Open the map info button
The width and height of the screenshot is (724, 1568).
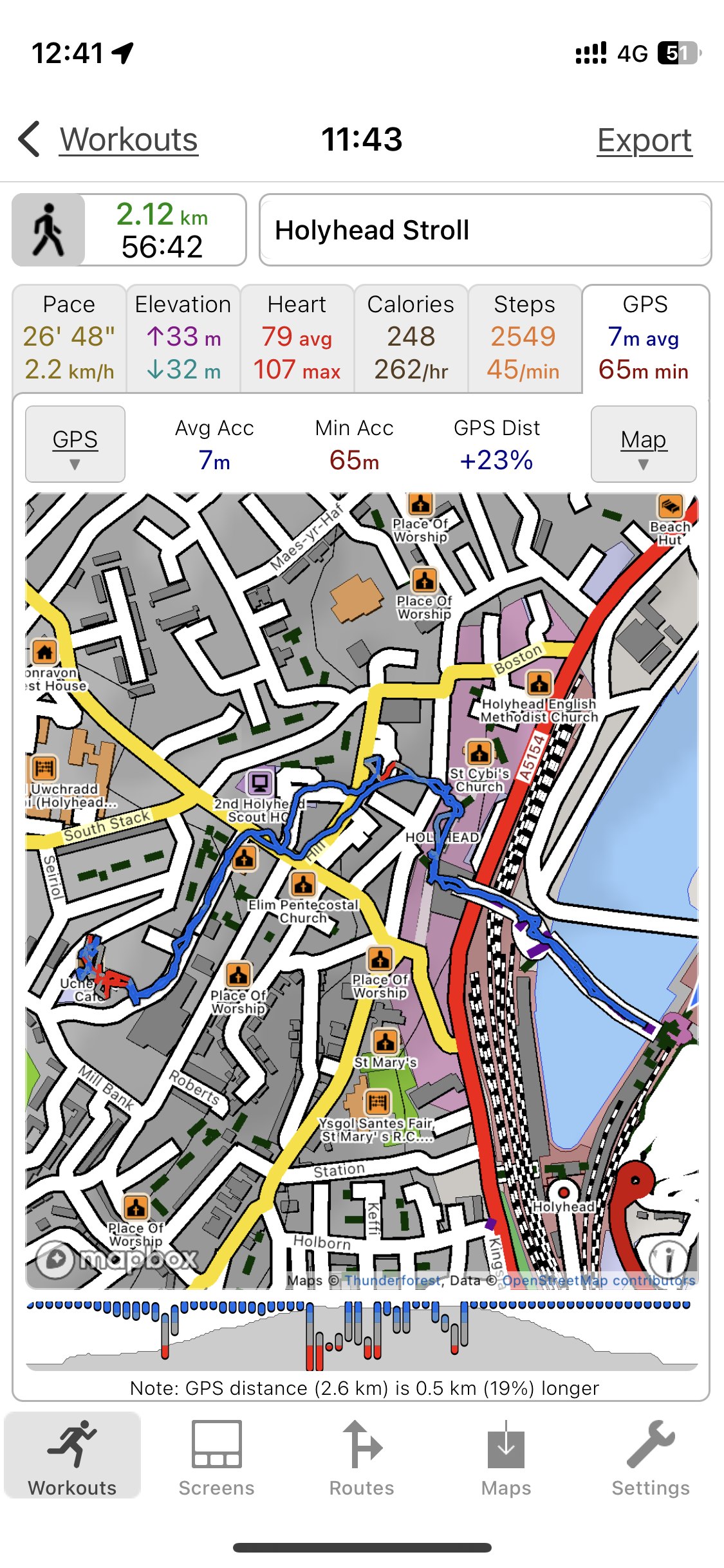(669, 1258)
